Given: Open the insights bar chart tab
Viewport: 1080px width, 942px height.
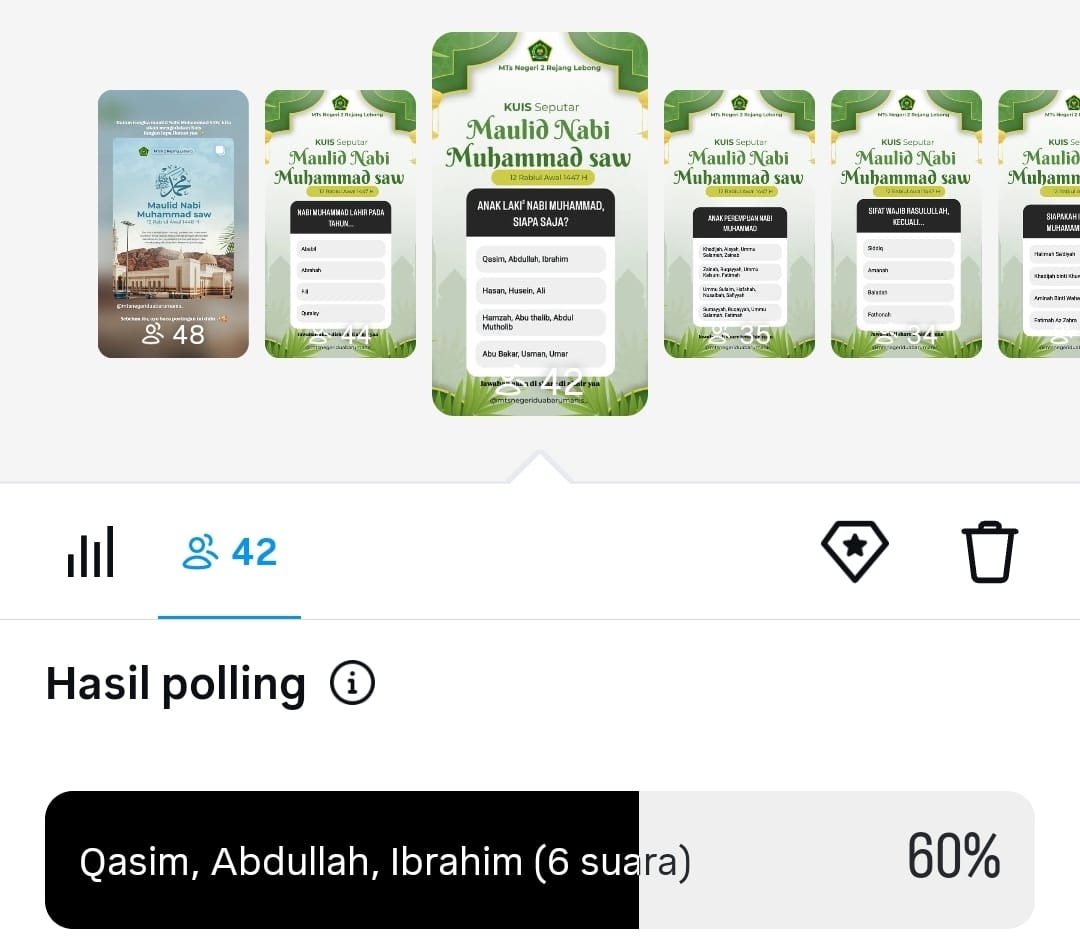Looking at the screenshot, I should (90, 552).
